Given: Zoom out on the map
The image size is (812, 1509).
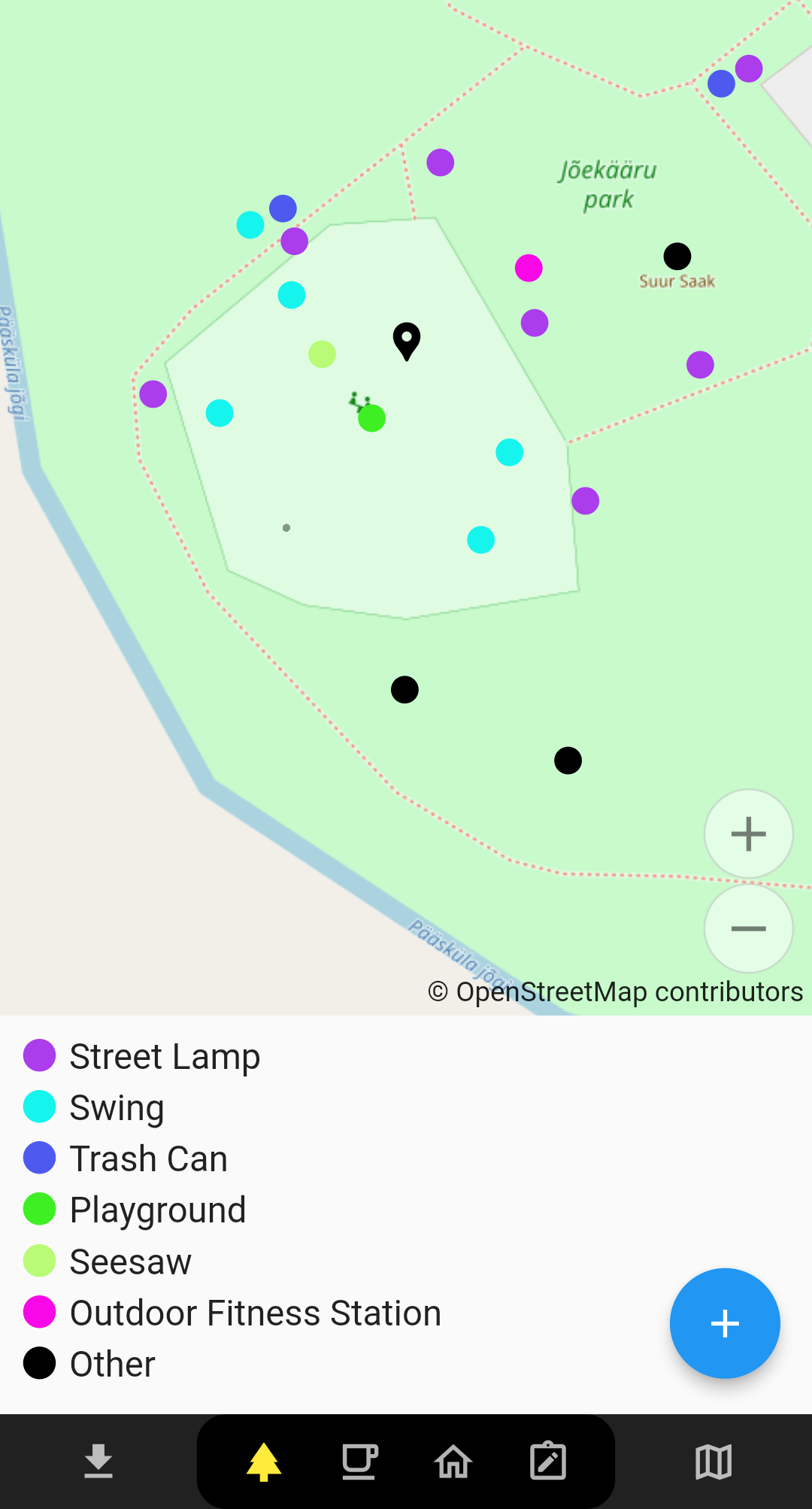Looking at the screenshot, I should (x=748, y=928).
